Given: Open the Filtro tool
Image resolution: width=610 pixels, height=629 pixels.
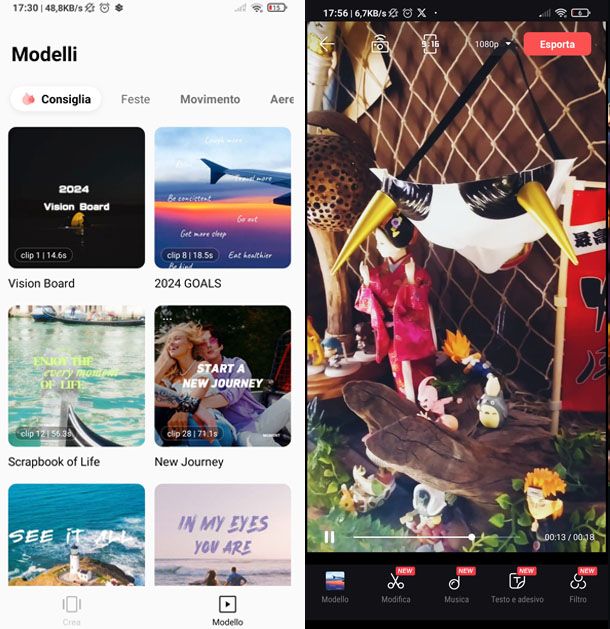Looking at the screenshot, I should 578,587.
